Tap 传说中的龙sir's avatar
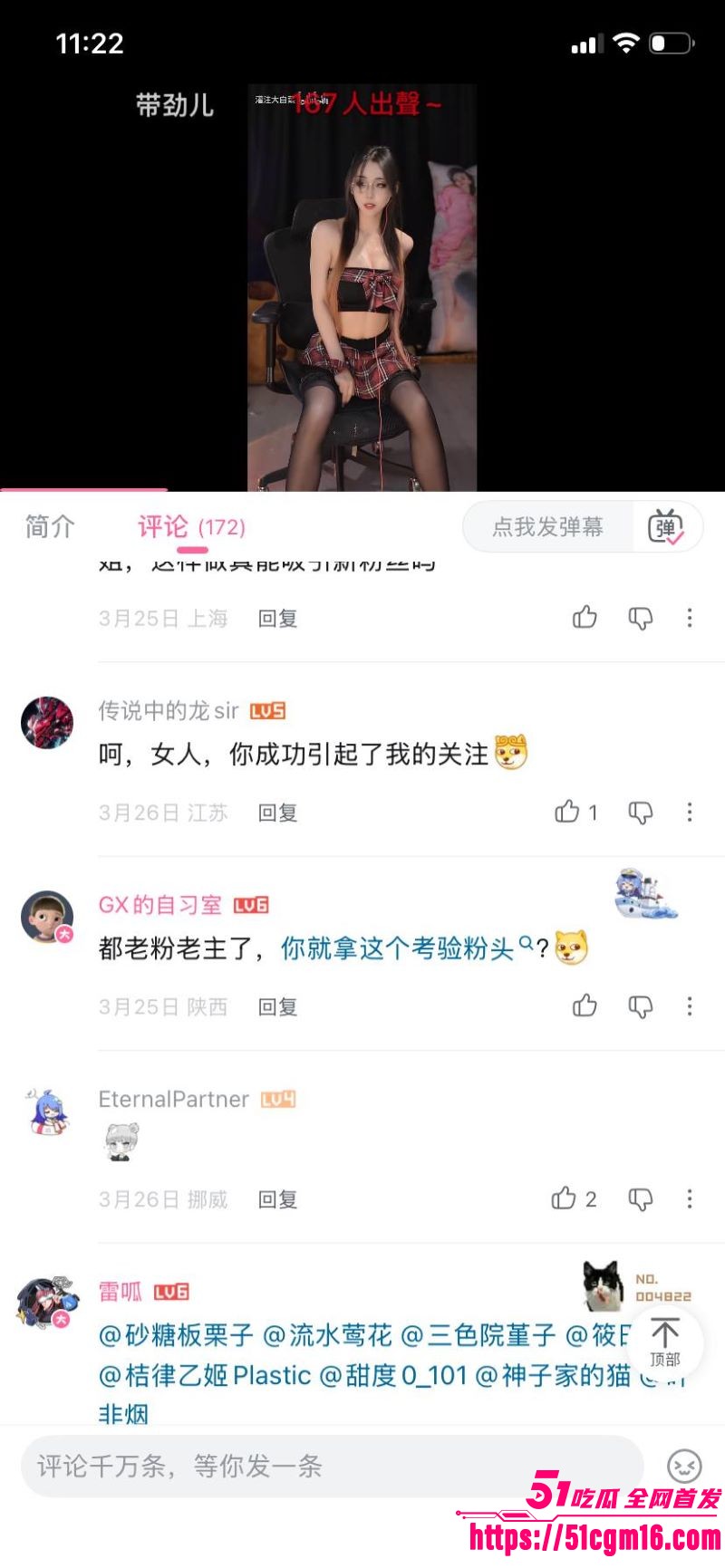725x1568 pixels. (x=47, y=721)
